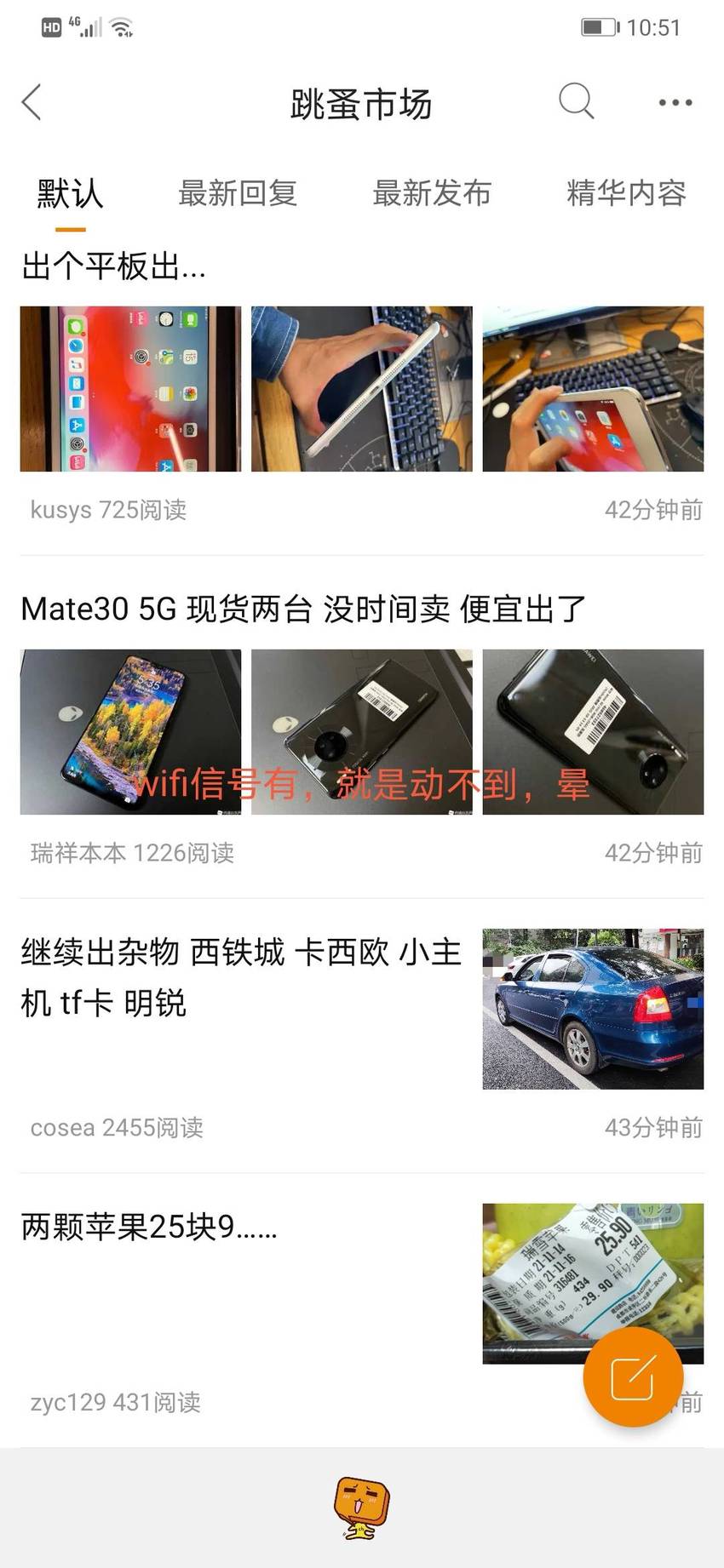The height and width of the screenshot is (1568, 724).
Task: Open the Mate30 5G 现货两台 post
Action: tap(303, 609)
